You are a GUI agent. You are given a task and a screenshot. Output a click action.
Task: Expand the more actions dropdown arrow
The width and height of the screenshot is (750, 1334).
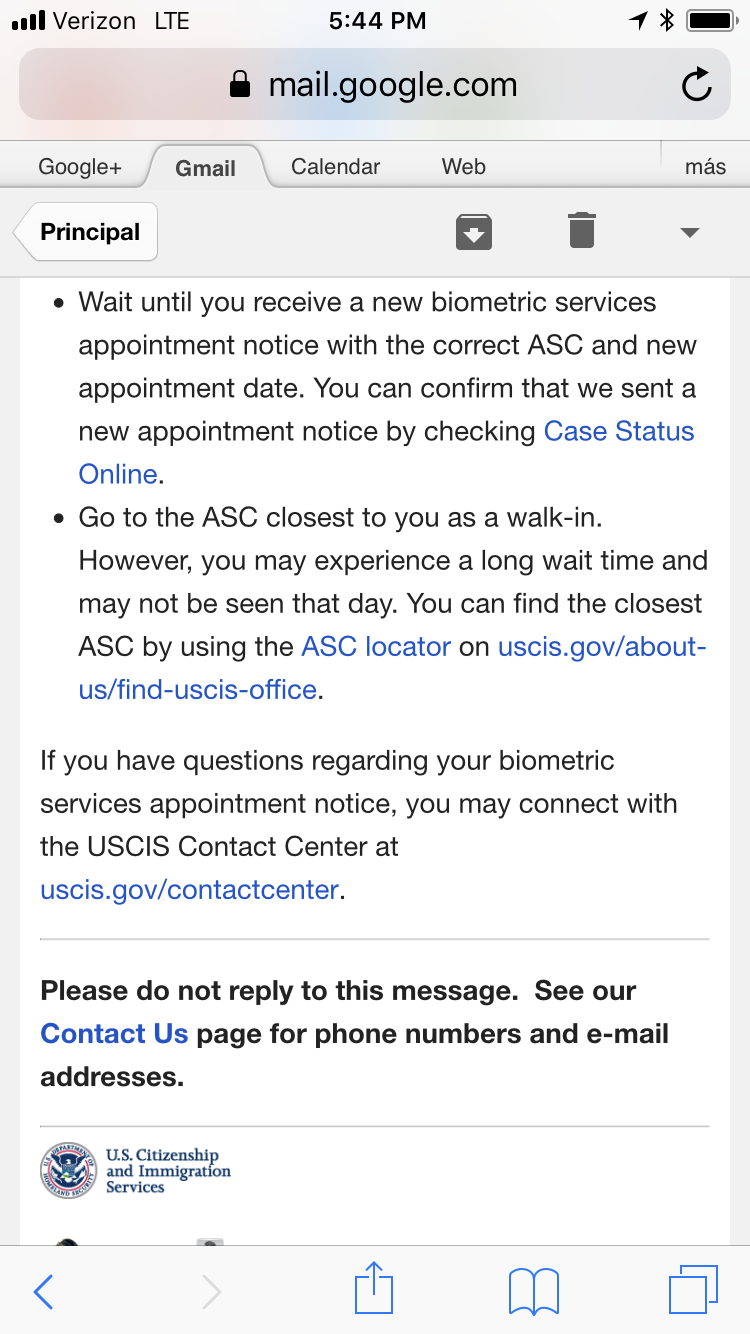coord(689,233)
